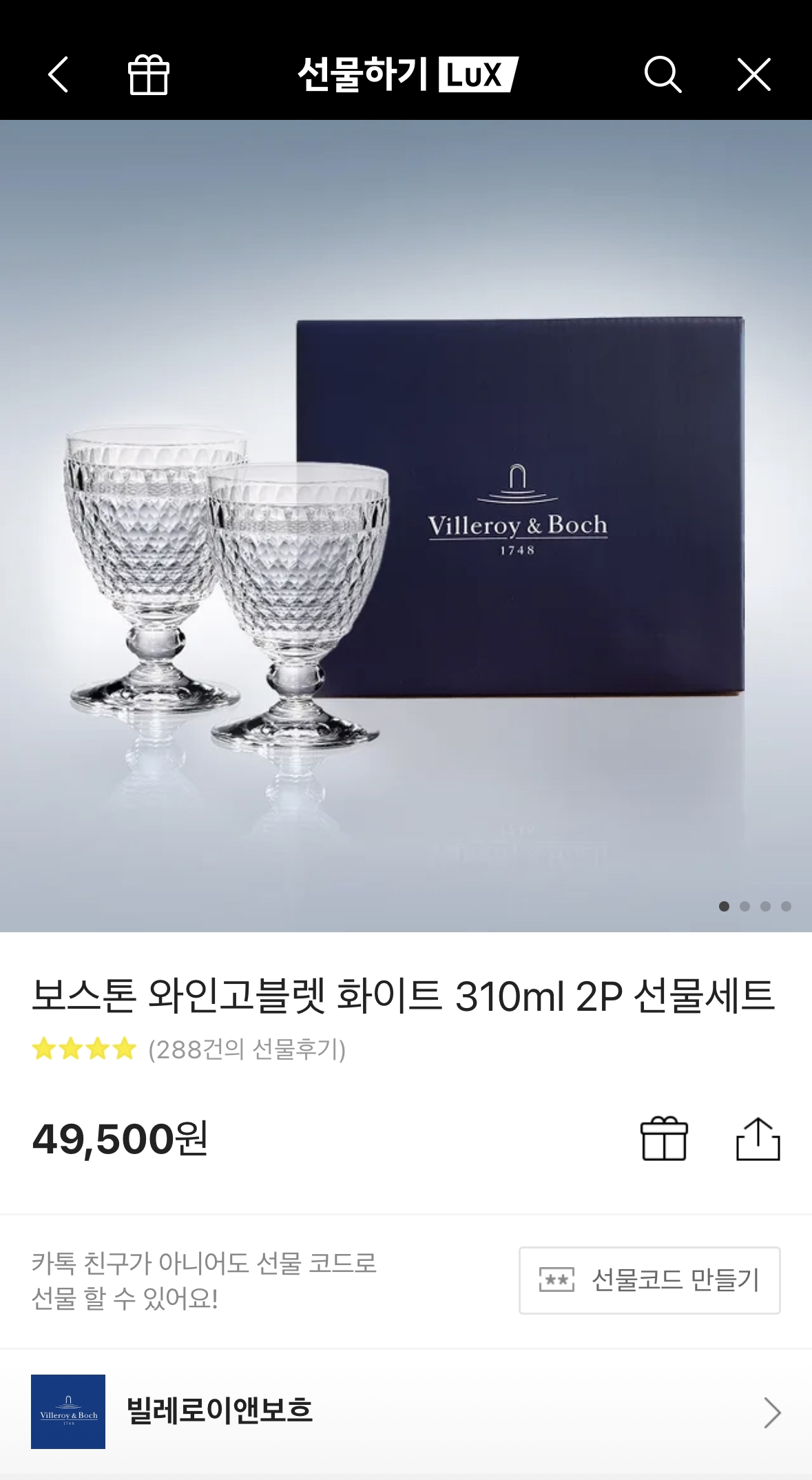Share this product
This screenshot has height=1480, width=812.
(x=758, y=1138)
